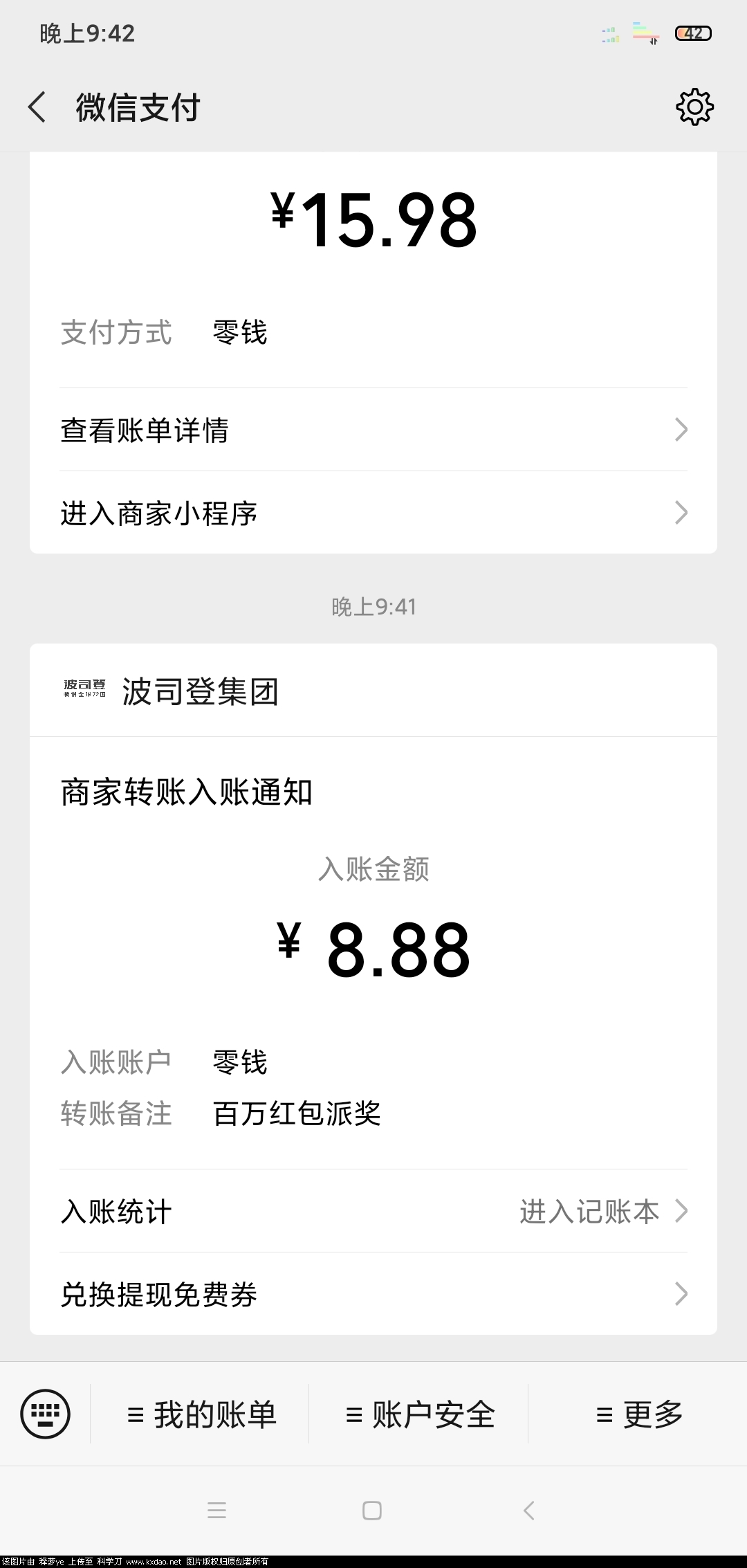Tap the Wi-Fi status icon

(x=645, y=33)
